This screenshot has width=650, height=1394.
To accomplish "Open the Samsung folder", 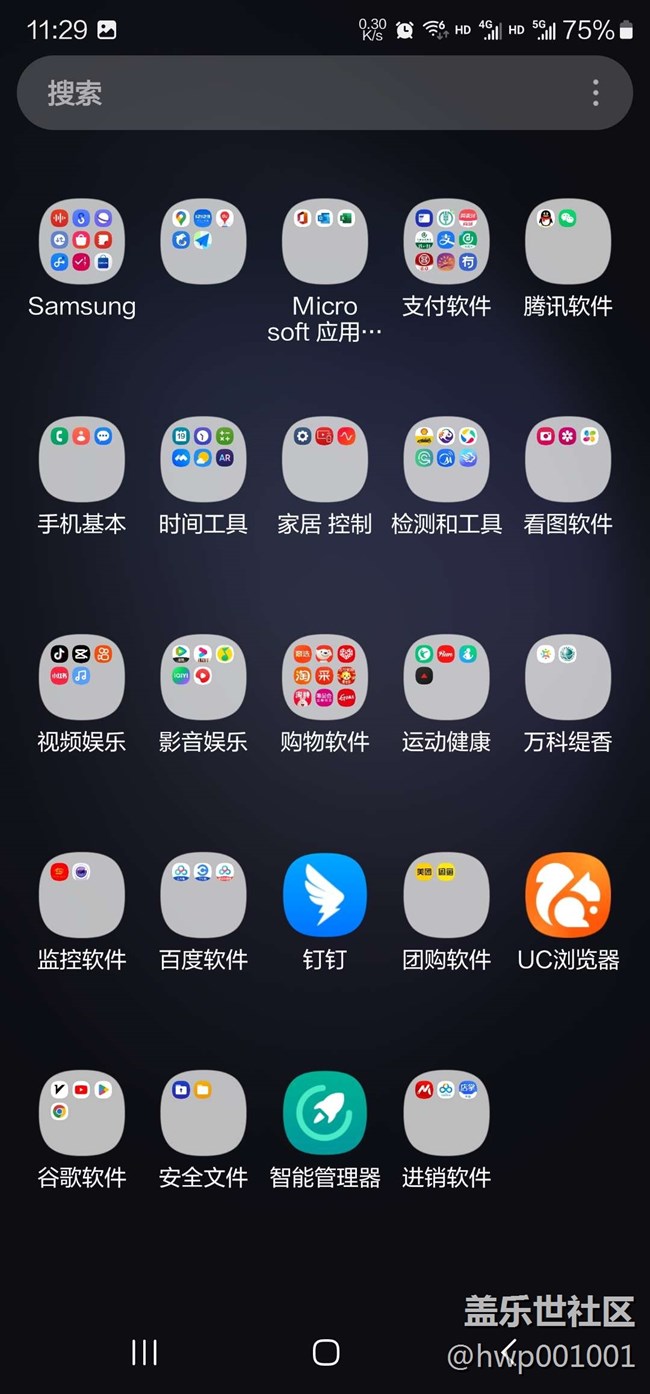I will [82, 241].
